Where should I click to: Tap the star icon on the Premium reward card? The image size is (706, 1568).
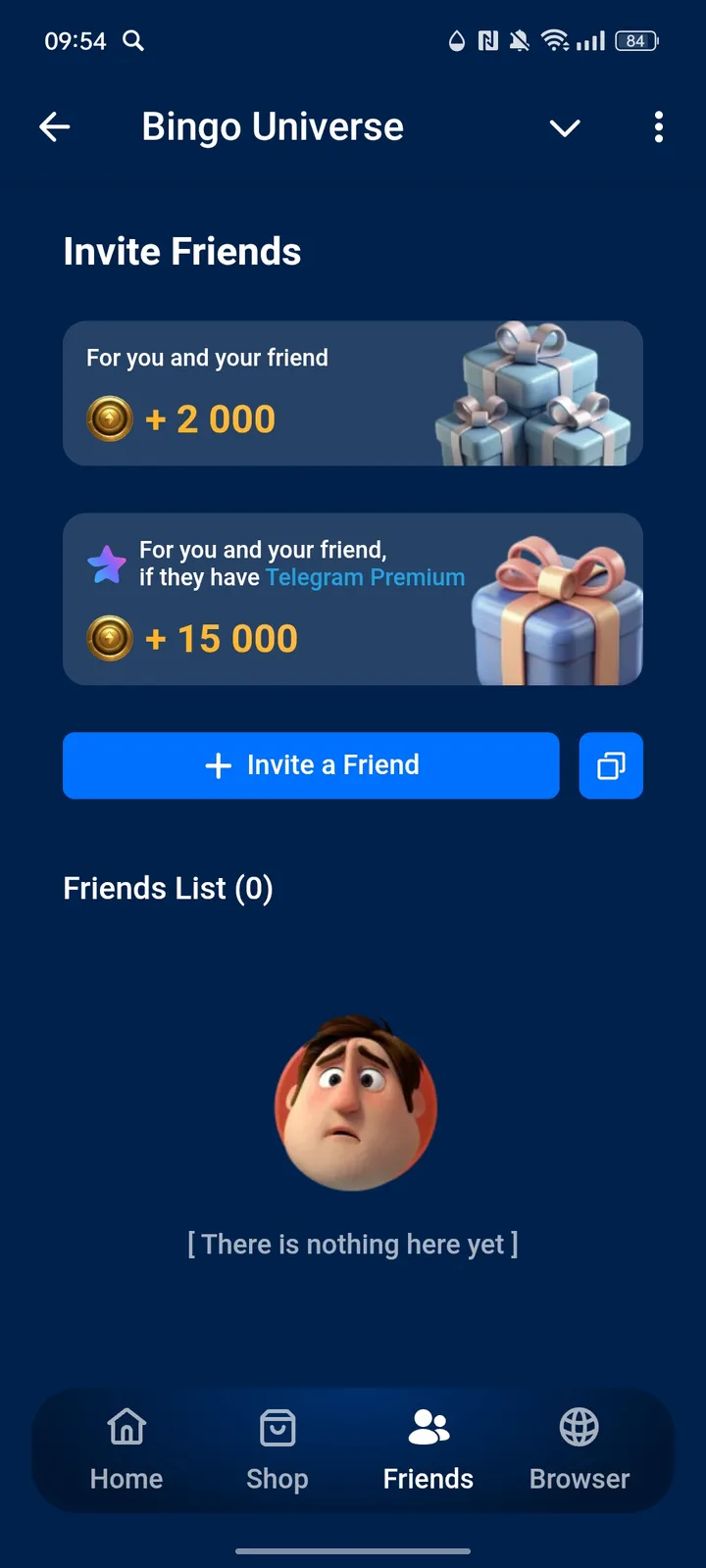pyautogui.click(x=106, y=563)
